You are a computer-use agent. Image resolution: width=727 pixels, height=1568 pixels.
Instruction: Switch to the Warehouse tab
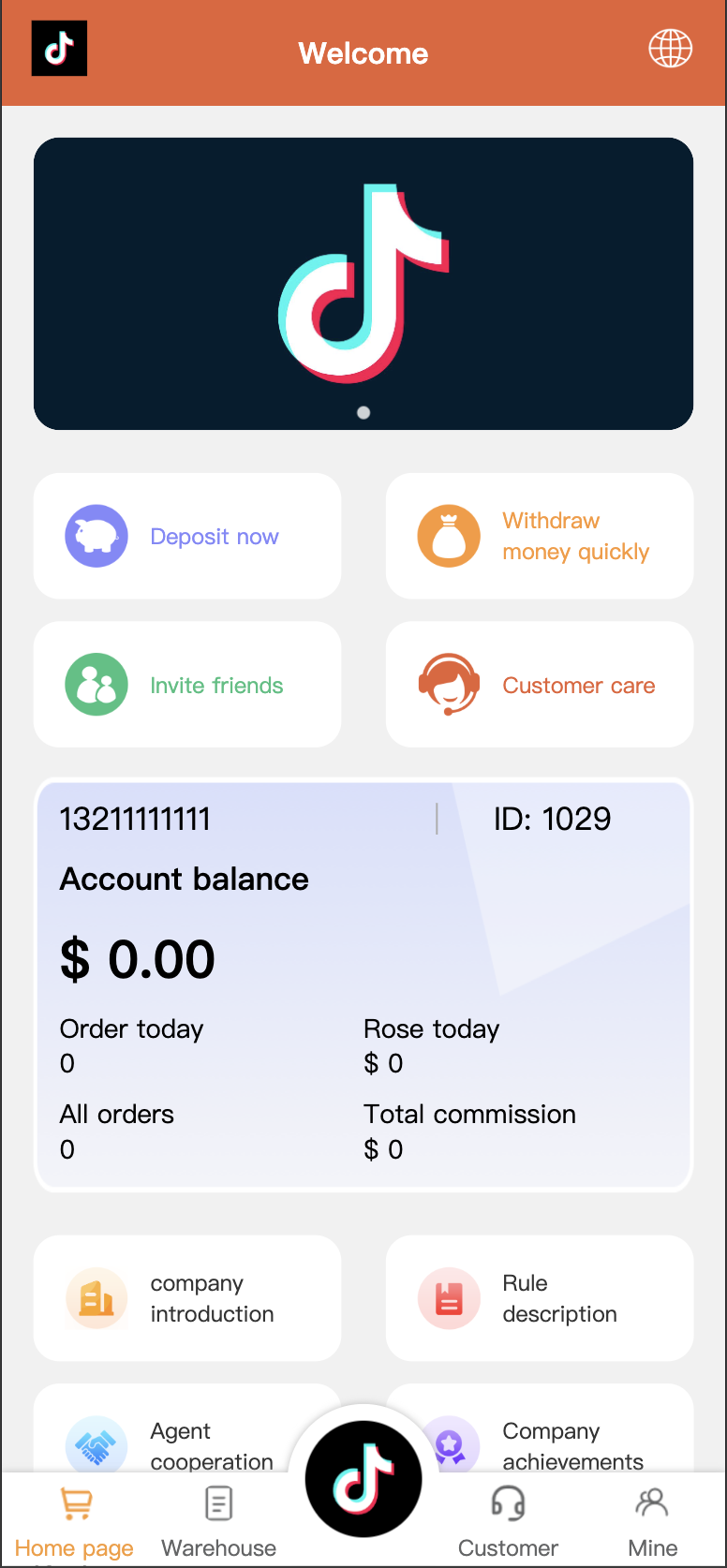[x=218, y=1522]
